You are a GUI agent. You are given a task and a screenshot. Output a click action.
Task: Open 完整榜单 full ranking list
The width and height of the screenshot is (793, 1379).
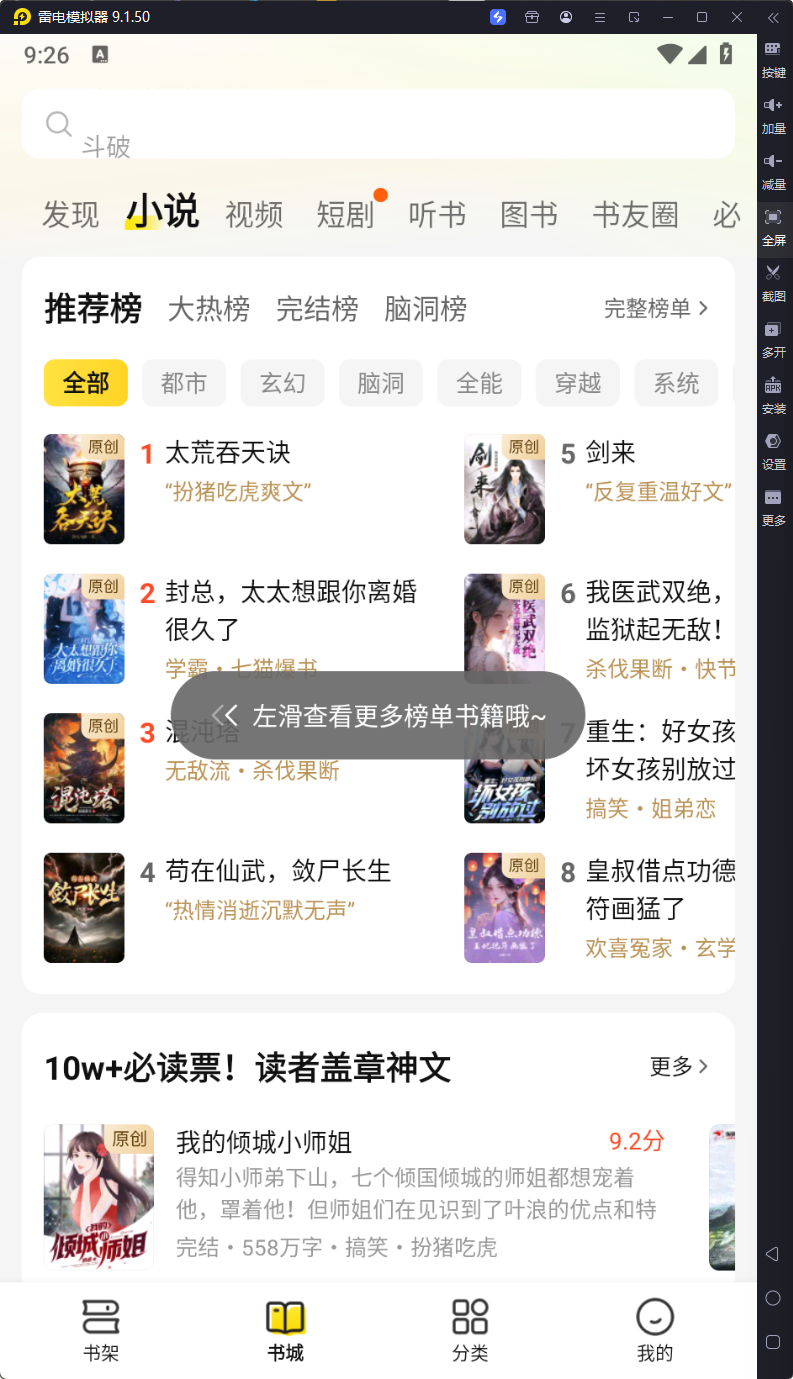coord(655,310)
